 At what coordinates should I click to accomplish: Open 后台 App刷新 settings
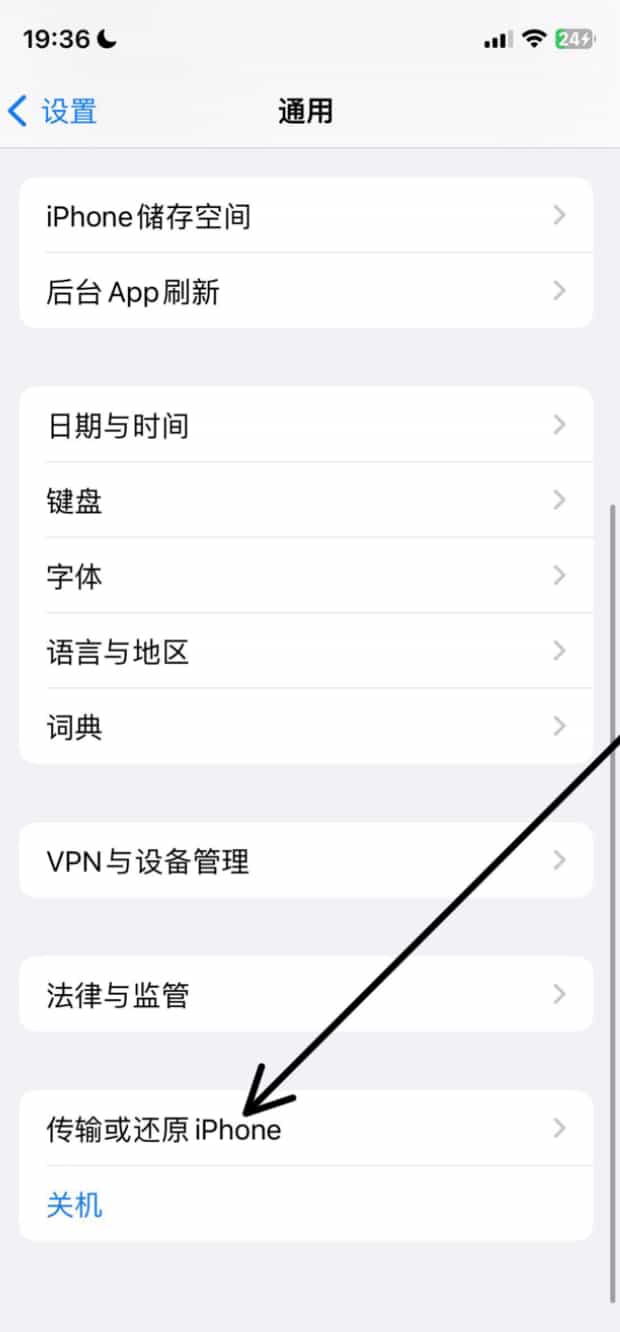tap(306, 291)
